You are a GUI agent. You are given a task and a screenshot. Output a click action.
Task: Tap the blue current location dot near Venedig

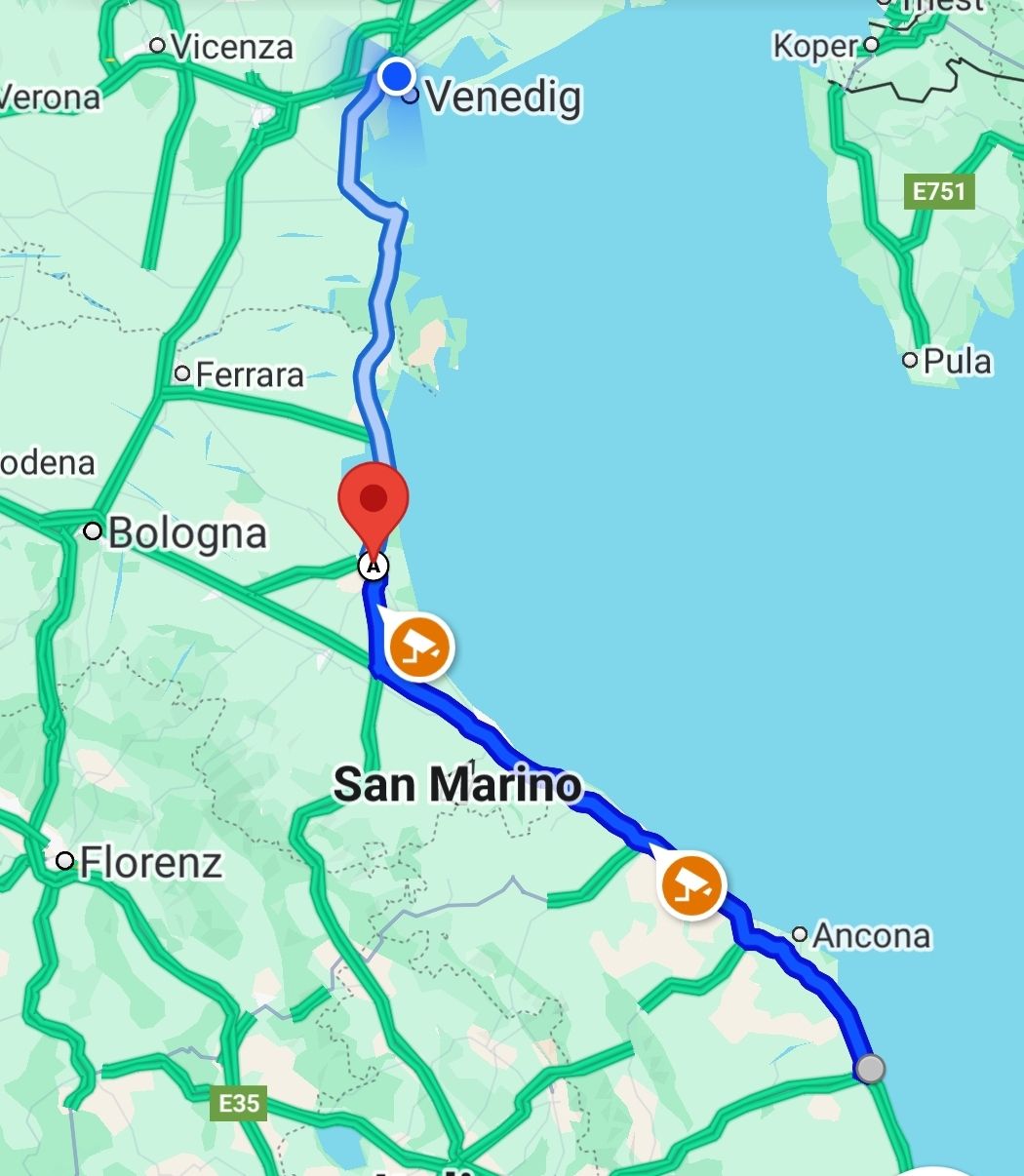[x=397, y=75]
